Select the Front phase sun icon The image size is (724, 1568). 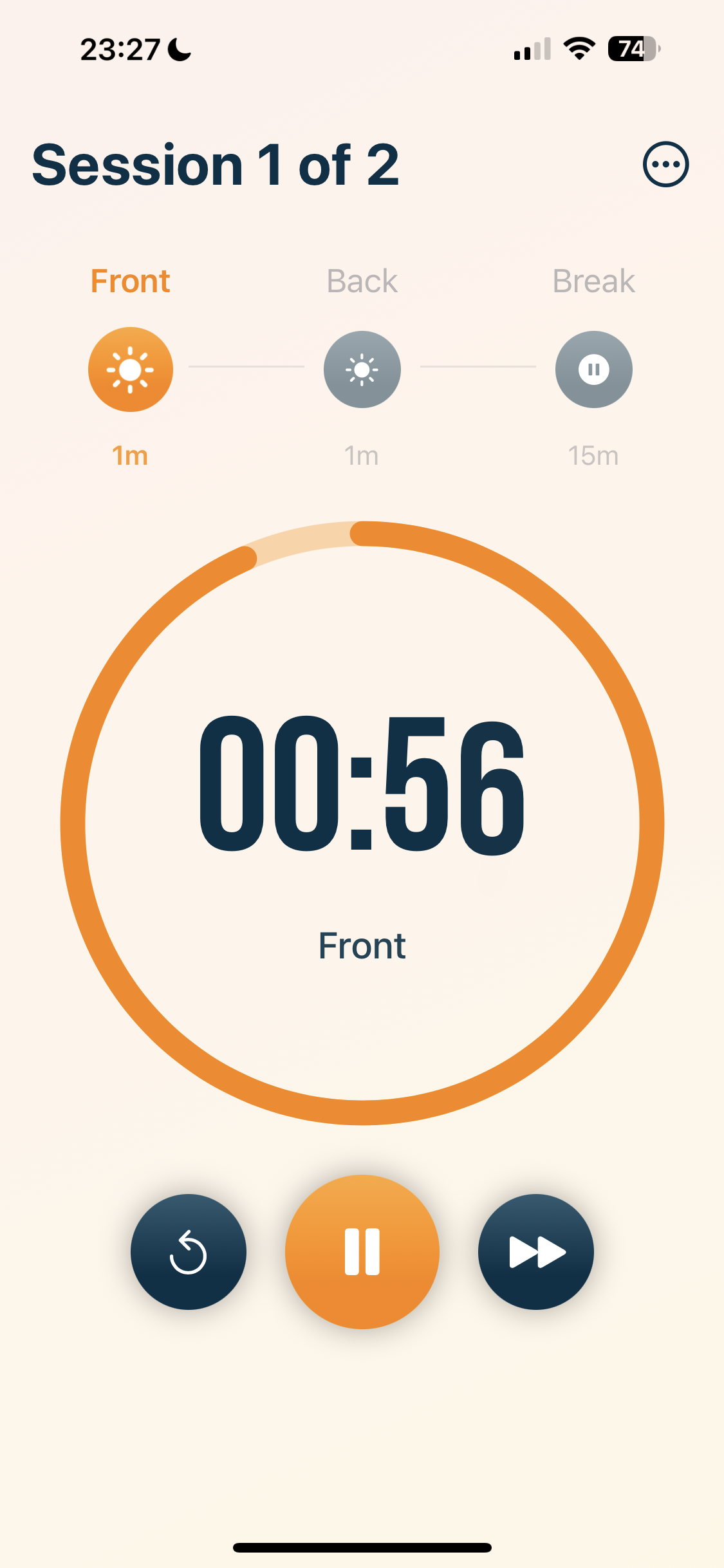click(131, 369)
